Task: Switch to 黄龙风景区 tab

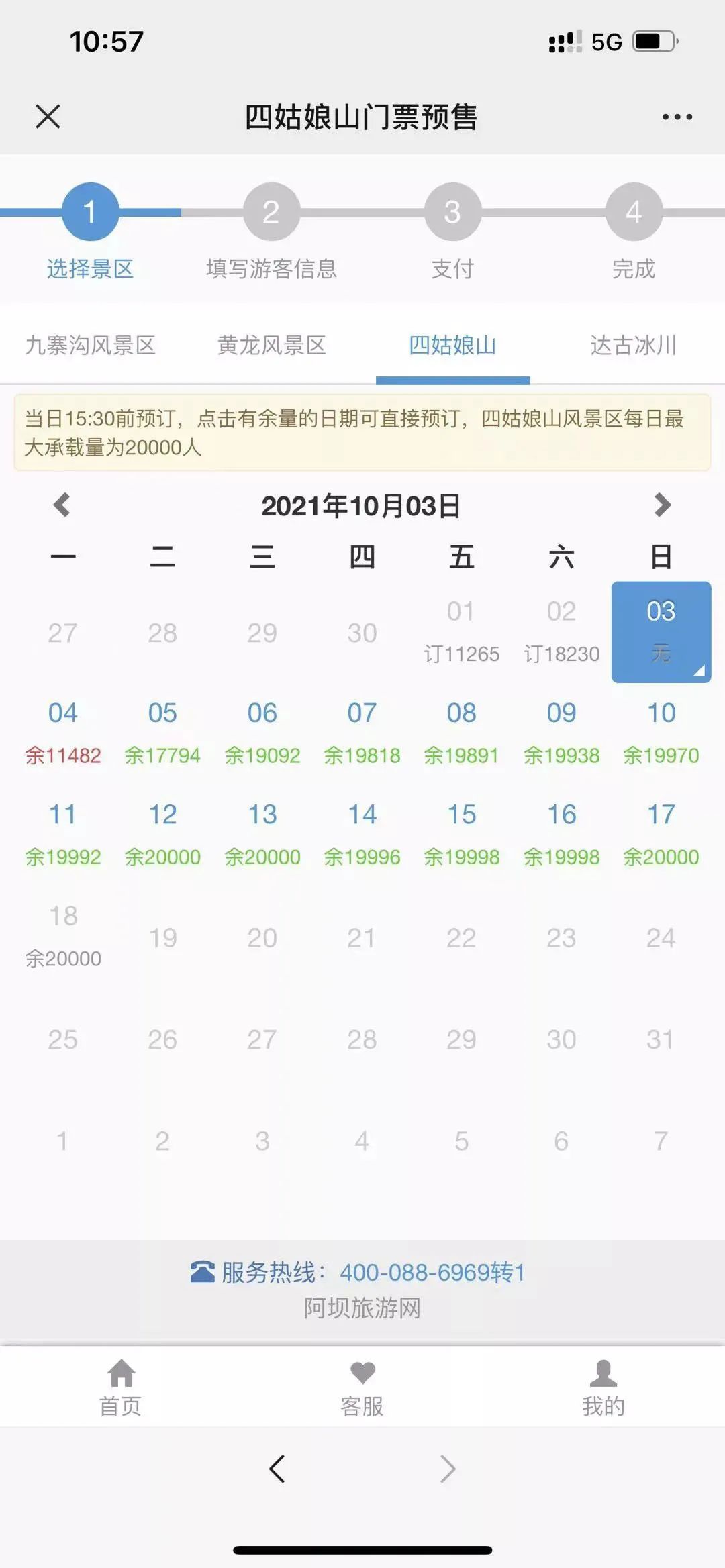Action: tap(271, 346)
